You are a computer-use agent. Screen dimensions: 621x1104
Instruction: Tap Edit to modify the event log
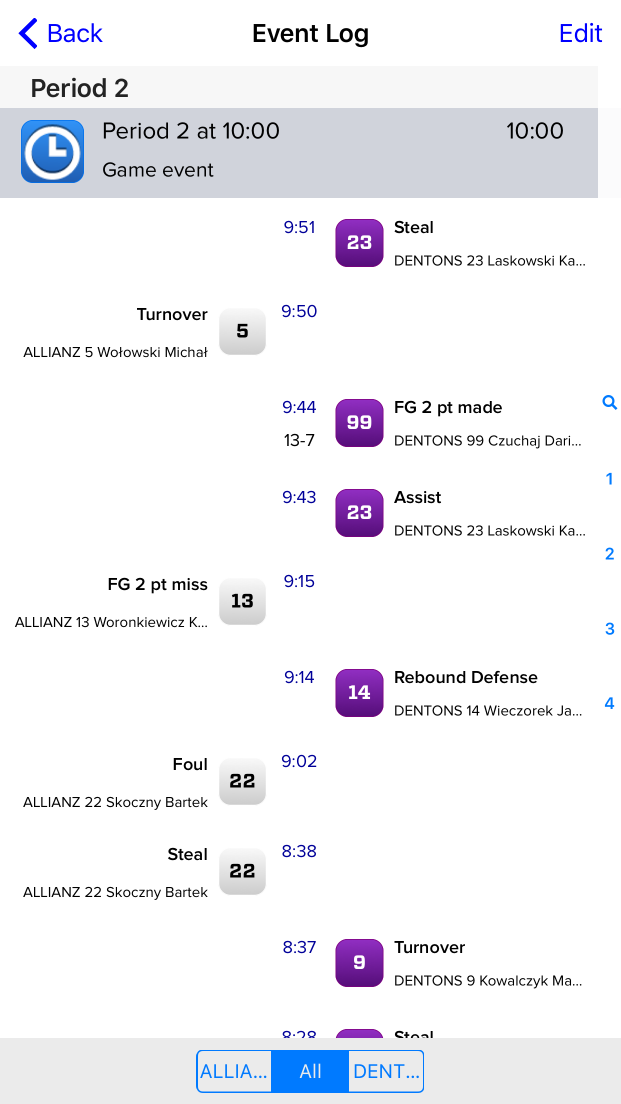click(x=580, y=33)
